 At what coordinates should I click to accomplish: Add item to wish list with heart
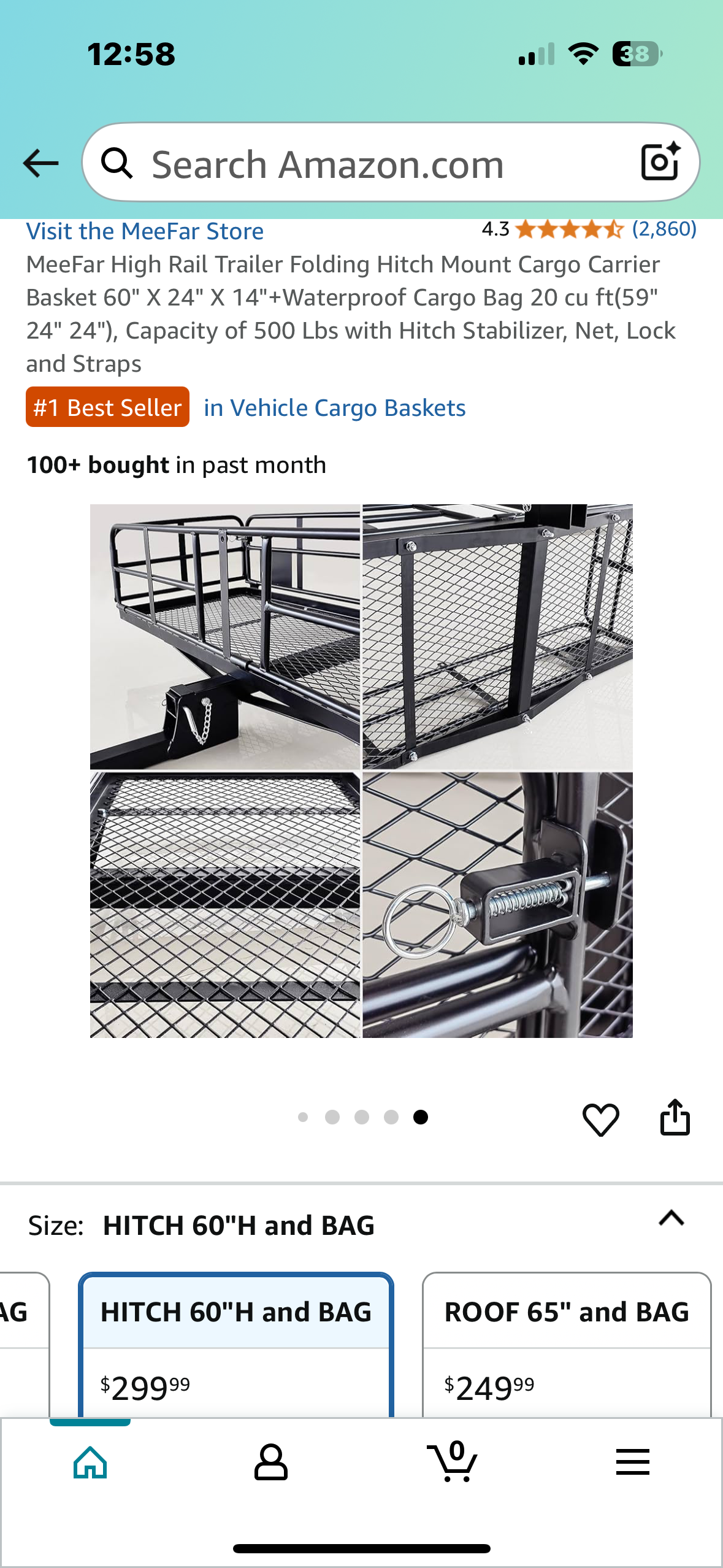600,1119
